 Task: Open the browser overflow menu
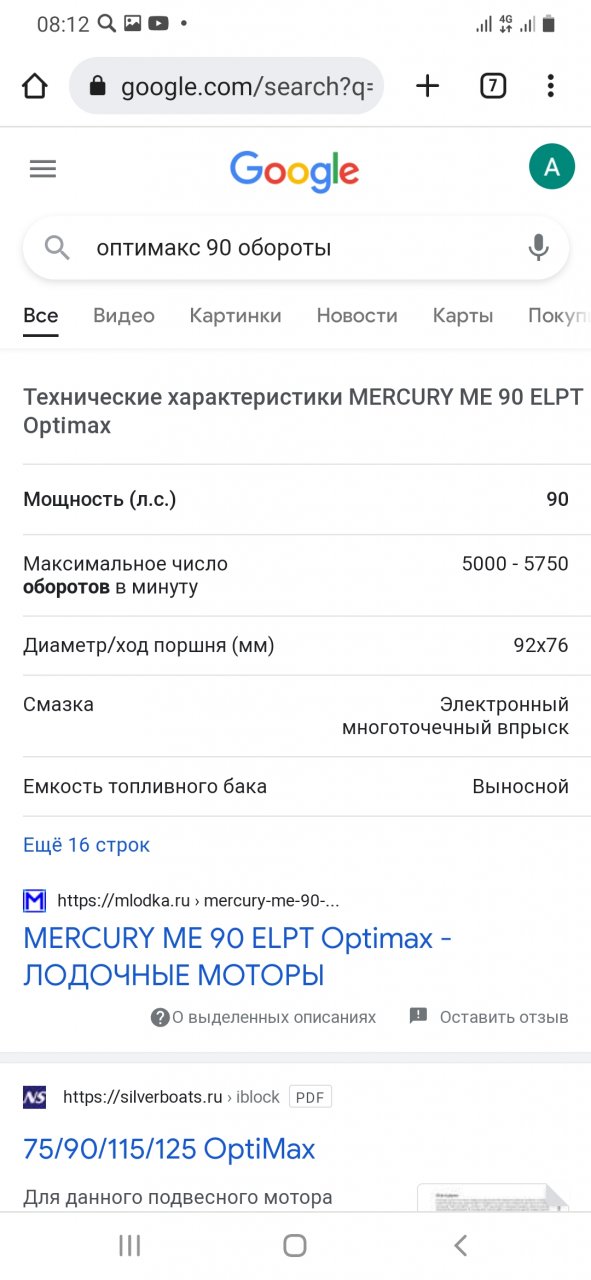tap(551, 87)
